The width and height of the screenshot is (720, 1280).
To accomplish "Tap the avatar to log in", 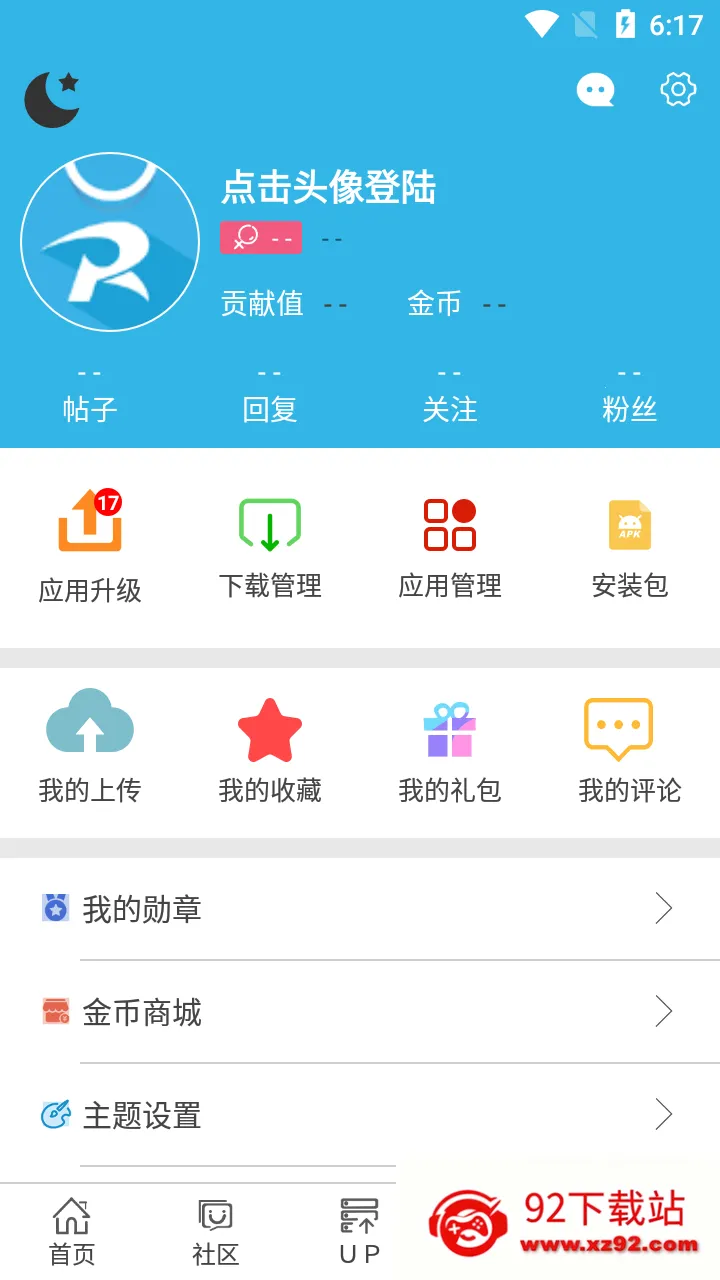I will click(110, 241).
